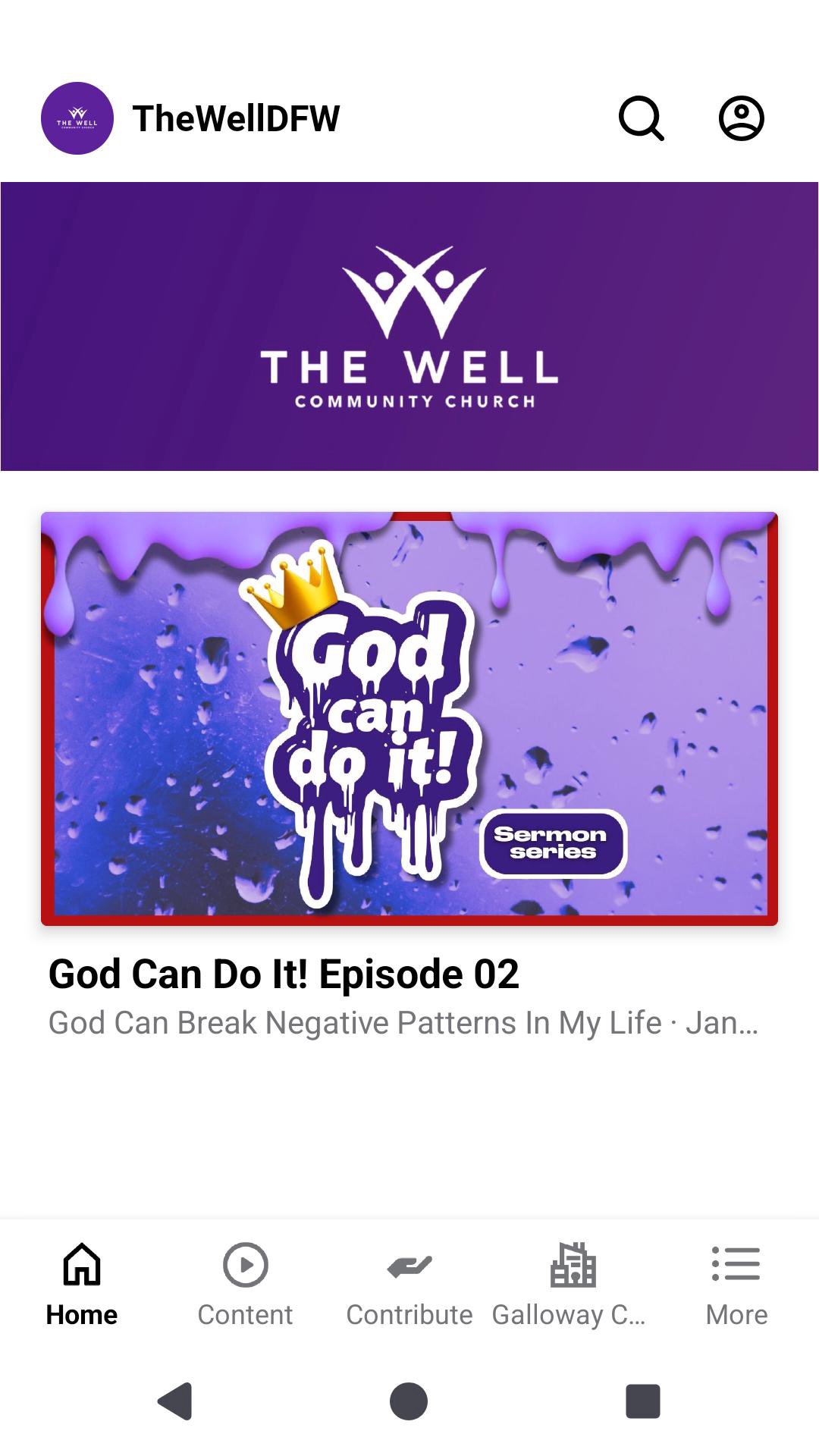The image size is (819, 1456).
Task: Open the account profile icon
Action: (741, 118)
